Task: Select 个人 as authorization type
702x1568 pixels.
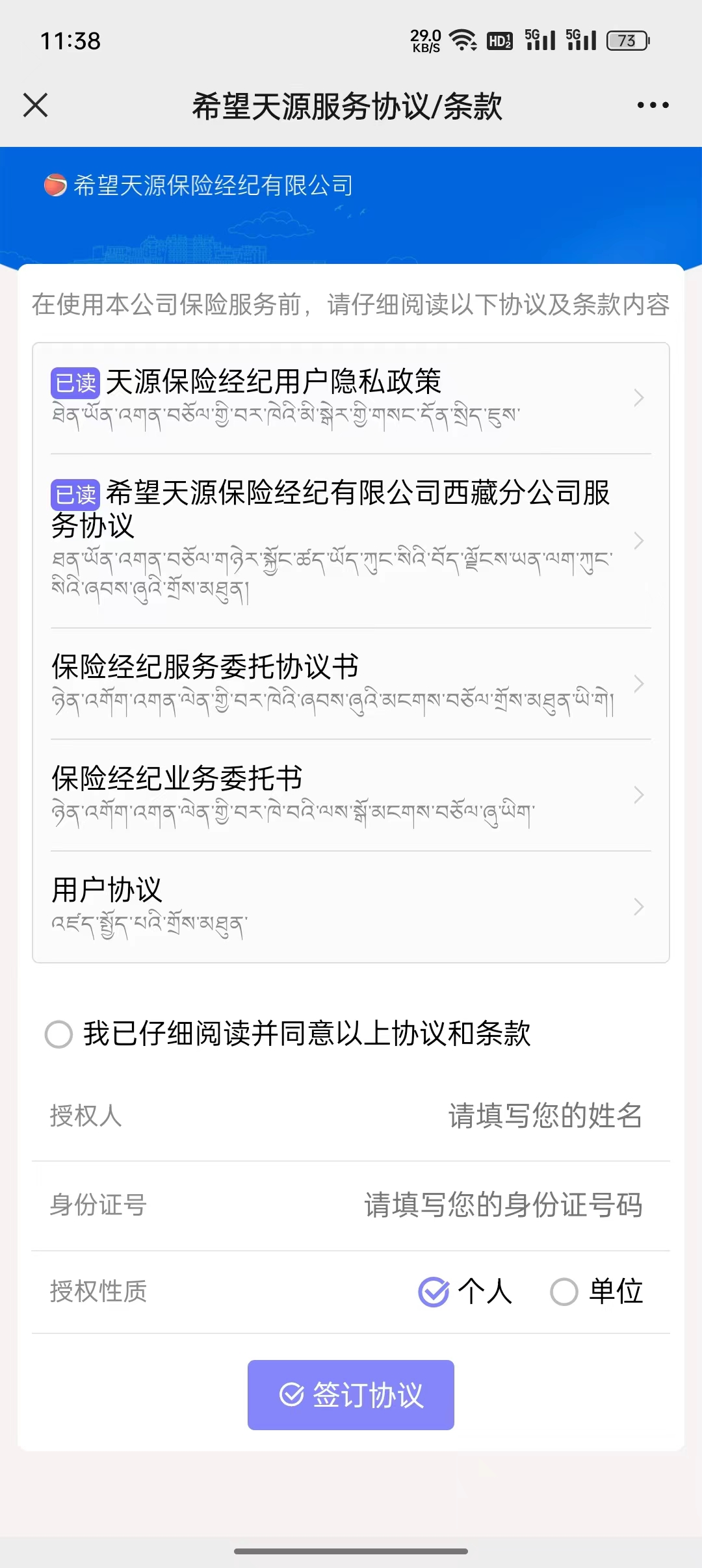Action: coord(434,1292)
